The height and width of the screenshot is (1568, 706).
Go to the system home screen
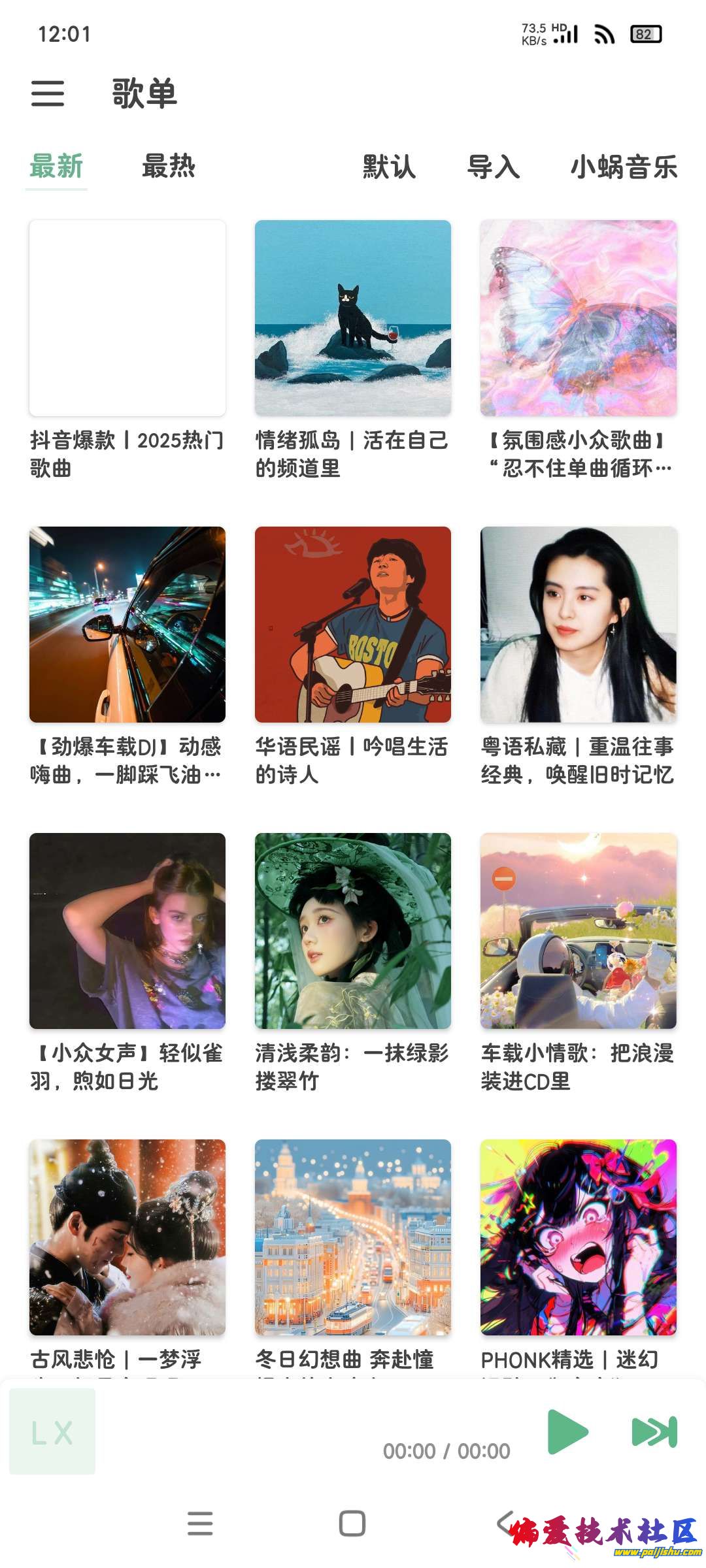(352, 1523)
